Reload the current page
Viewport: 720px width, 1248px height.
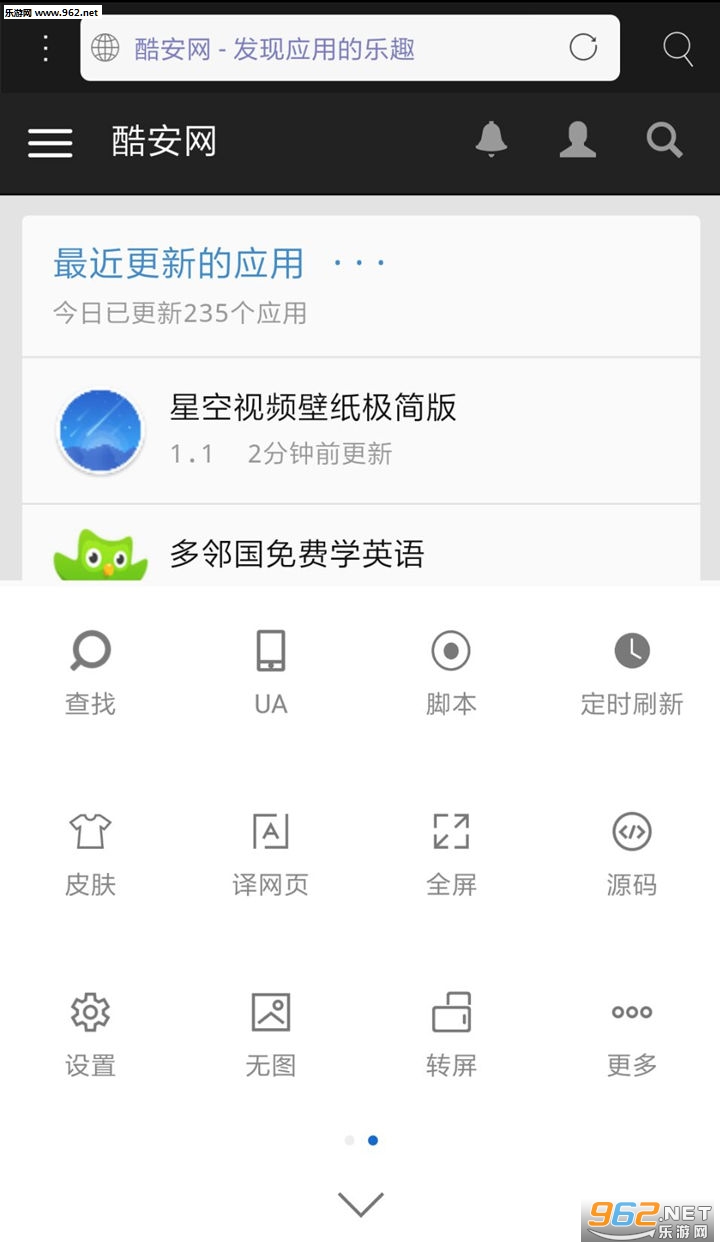point(583,47)
